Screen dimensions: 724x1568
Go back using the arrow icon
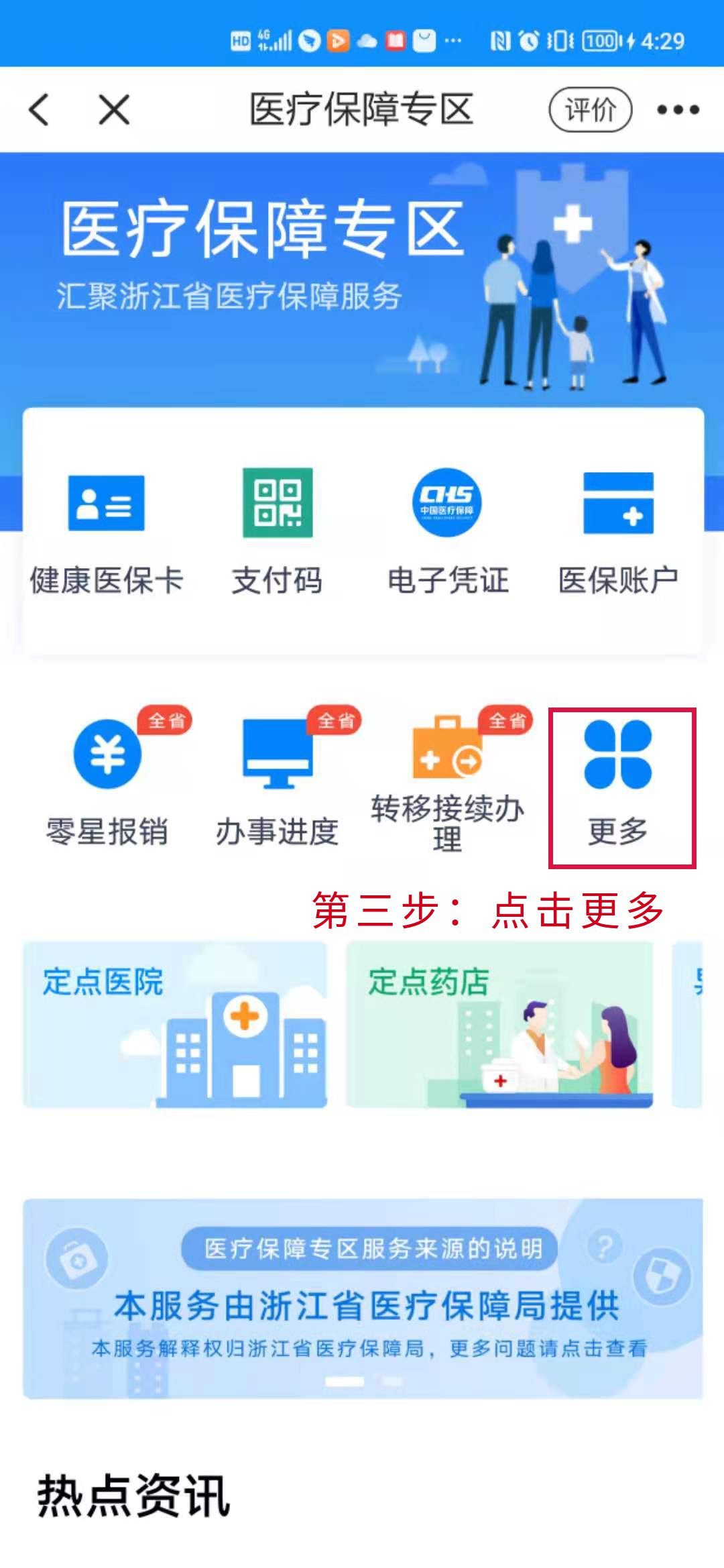pos(39,109)
